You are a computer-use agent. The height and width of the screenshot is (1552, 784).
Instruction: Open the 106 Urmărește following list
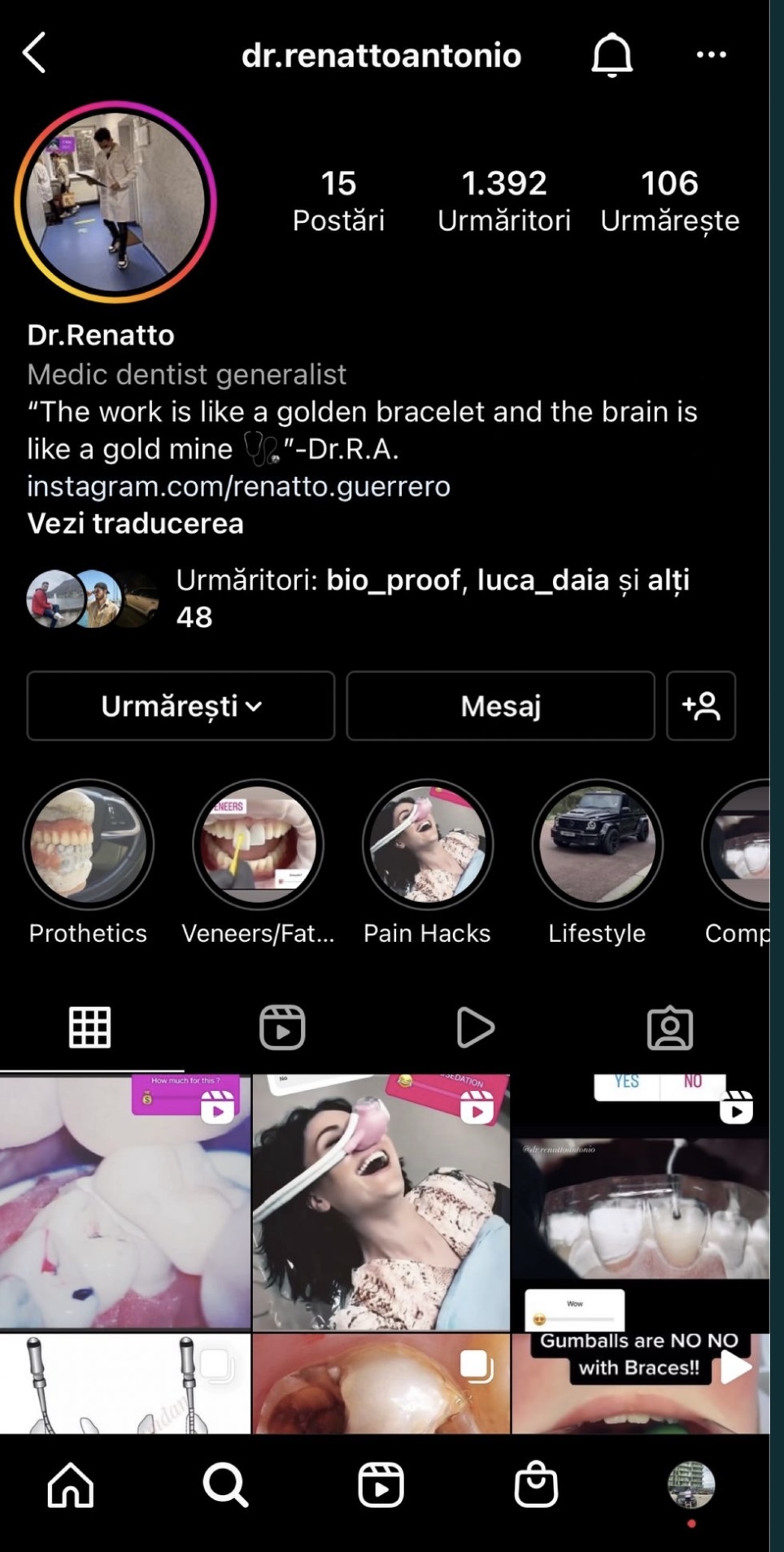[669, 200]
